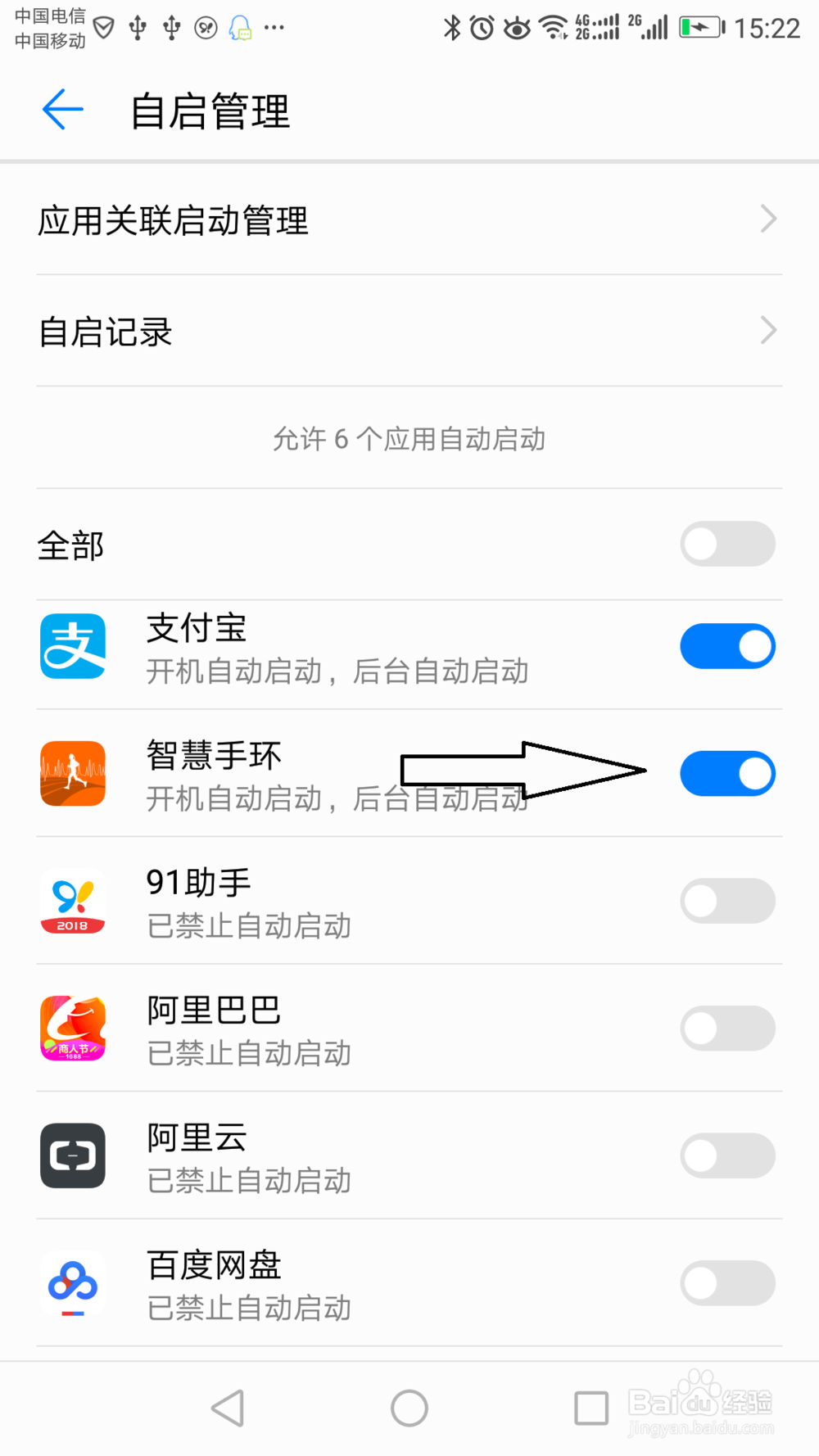Click the 阿里云 app icon
Image resolution: width=819 pixels, height=1456 pixels.
(72, 1155)
